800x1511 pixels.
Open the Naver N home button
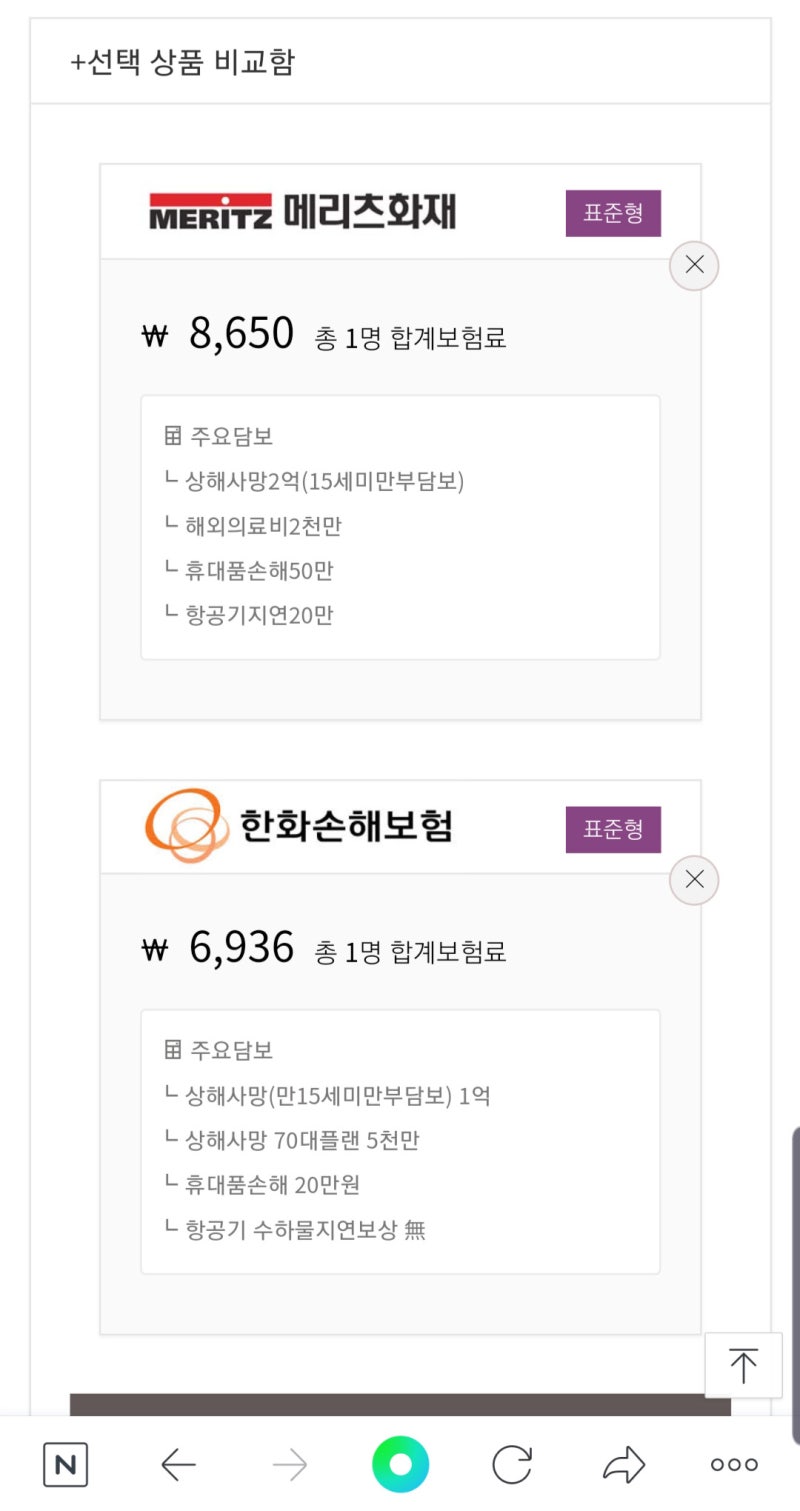coord(66,1466)
